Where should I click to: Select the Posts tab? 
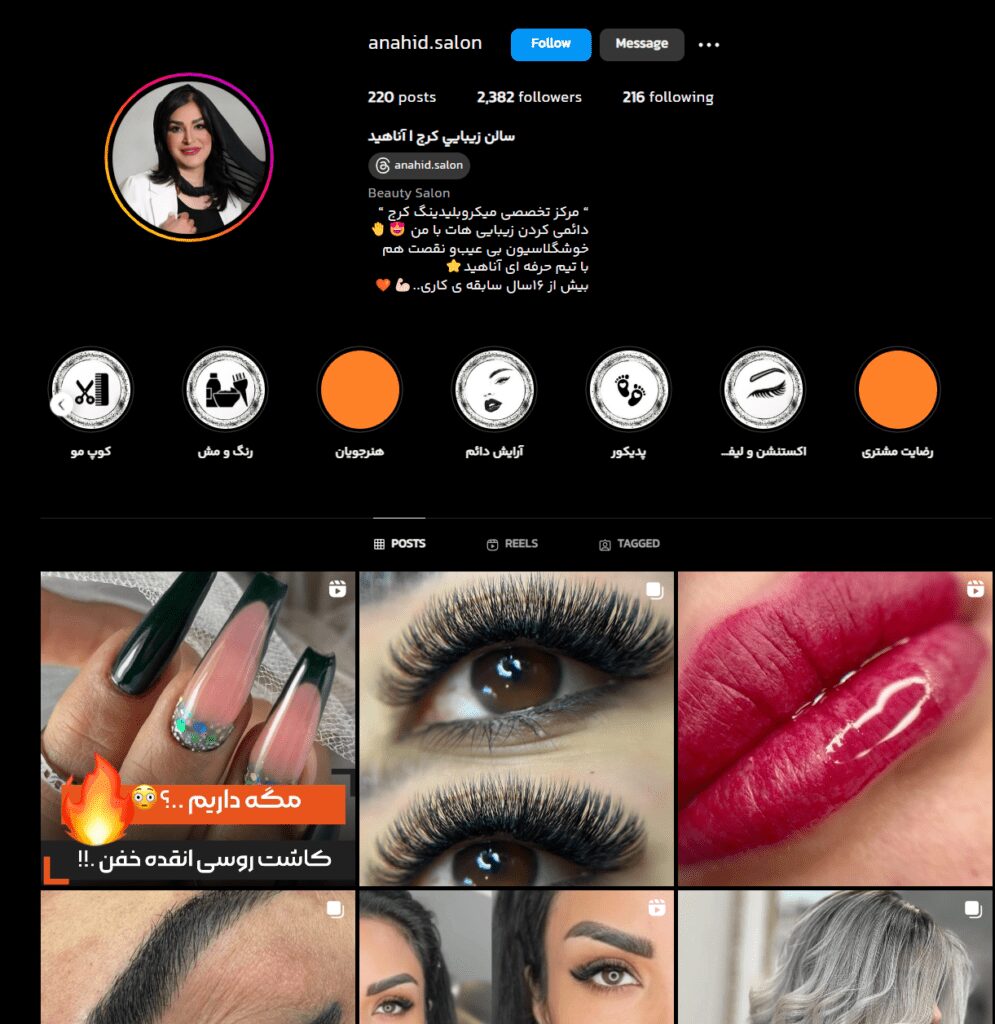coord(399,544)
